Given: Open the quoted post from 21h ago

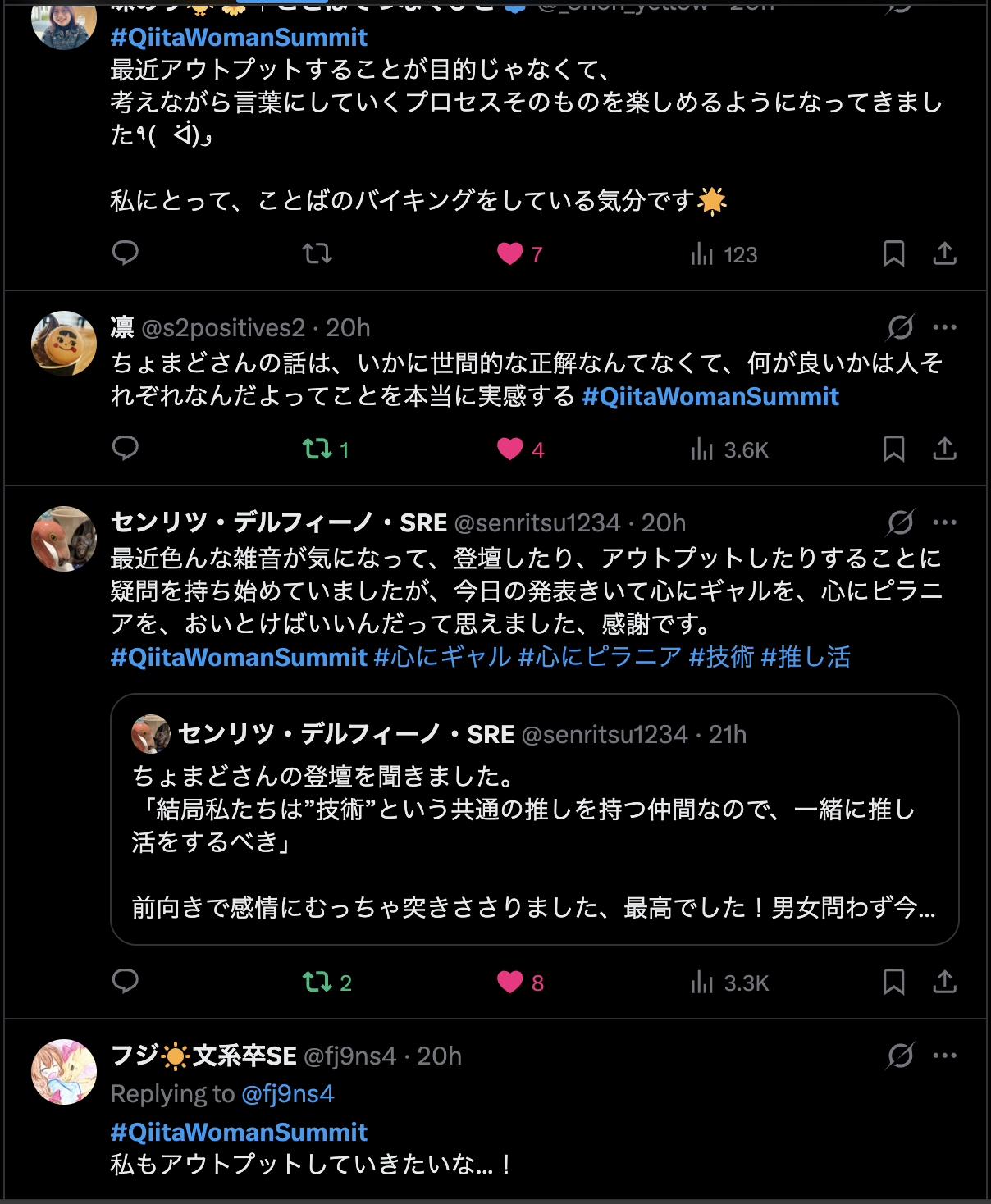Looking at the screenshot, I should (x=534, y=820).
